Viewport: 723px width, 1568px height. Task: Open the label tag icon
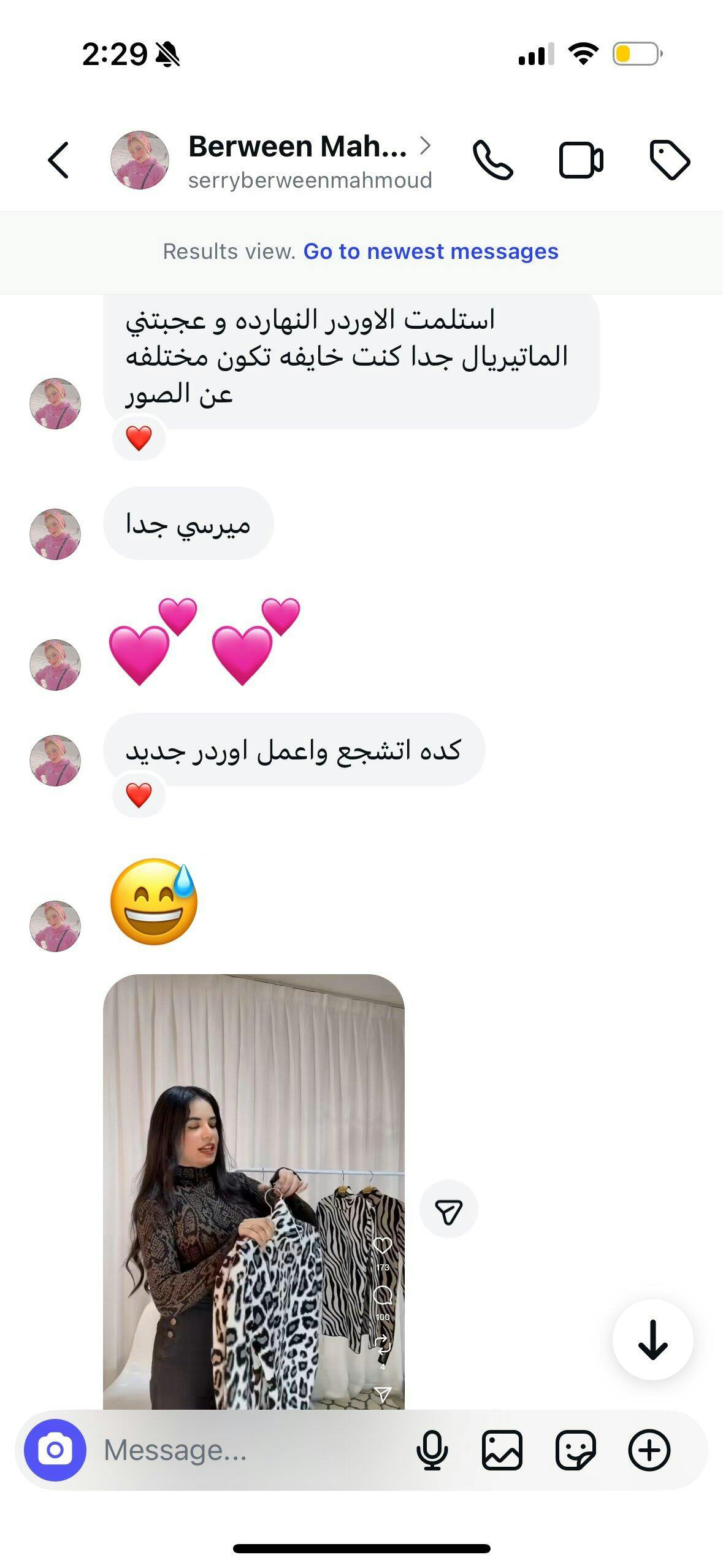pyautogui.click(x=669, y=160)
